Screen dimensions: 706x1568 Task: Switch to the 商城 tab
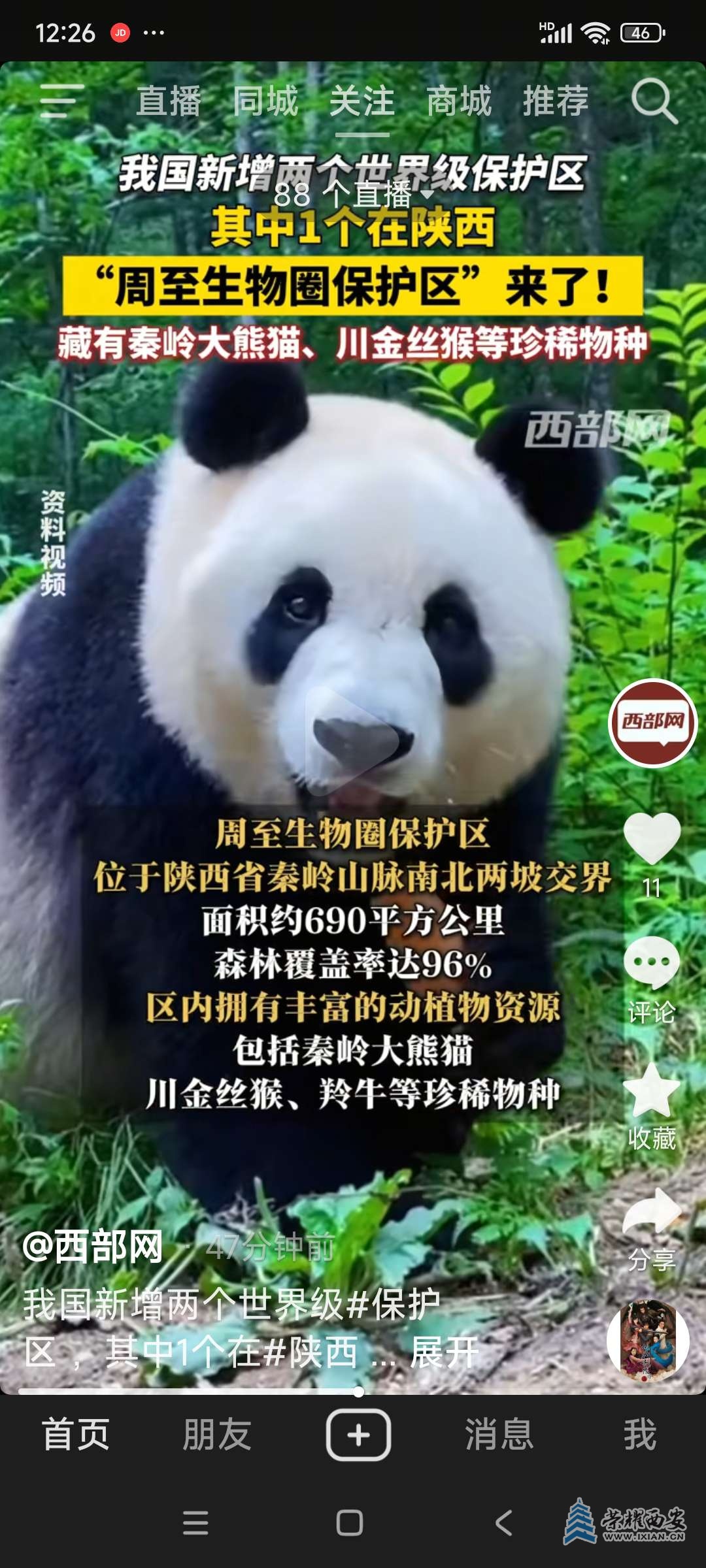point(459,101)
